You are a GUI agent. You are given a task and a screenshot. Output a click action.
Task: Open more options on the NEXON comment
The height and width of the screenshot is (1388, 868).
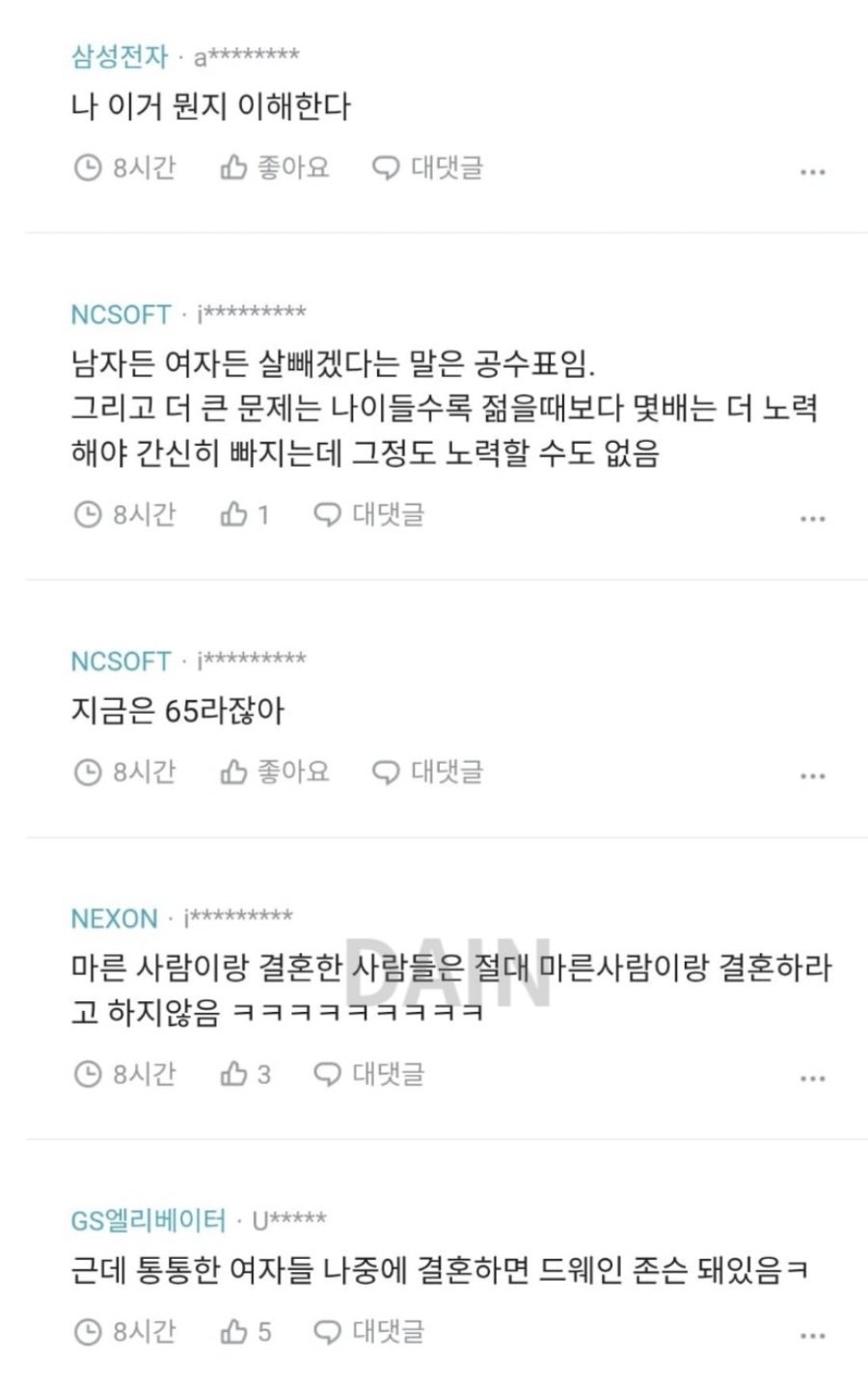(x=812, y=1078)
